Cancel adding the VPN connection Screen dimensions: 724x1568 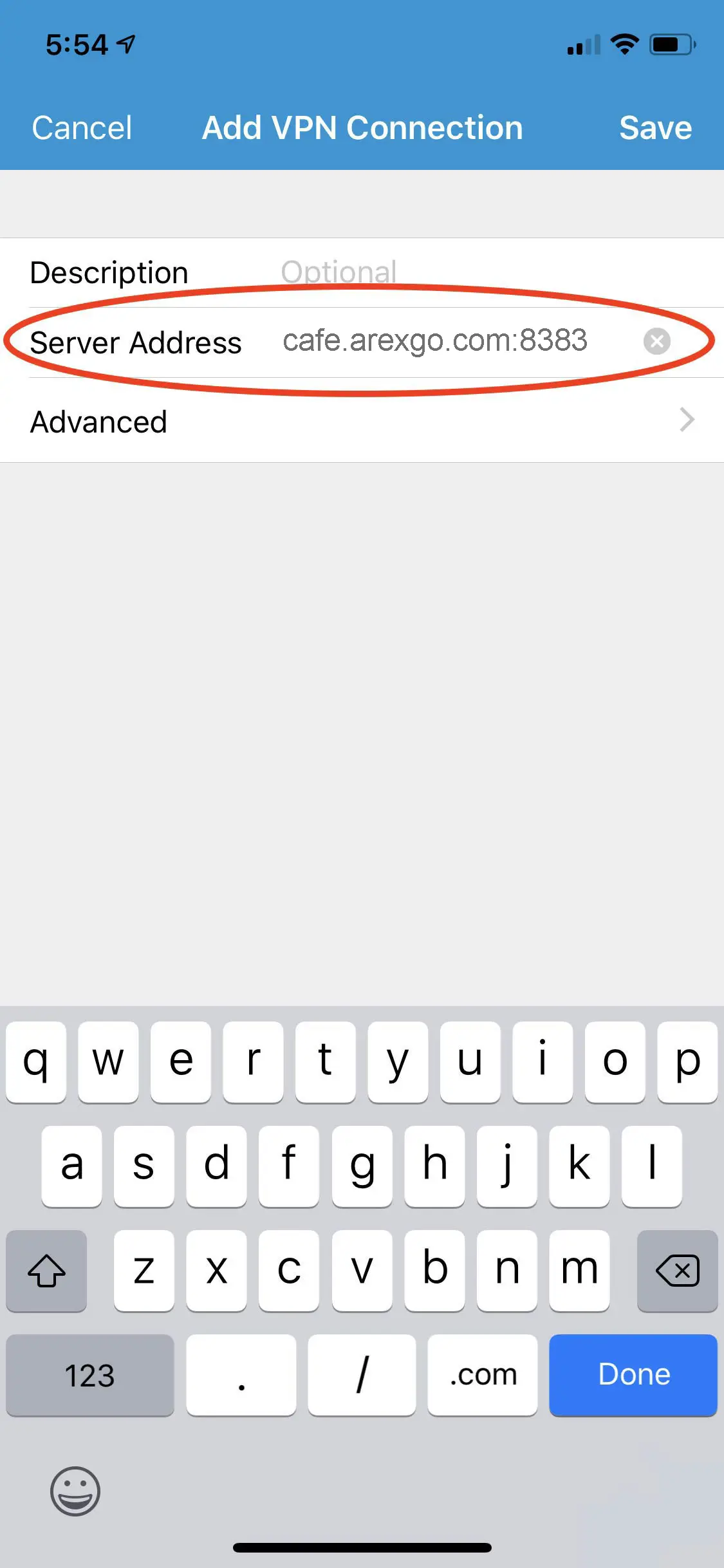pyautogui.click(x=82, y=127)
